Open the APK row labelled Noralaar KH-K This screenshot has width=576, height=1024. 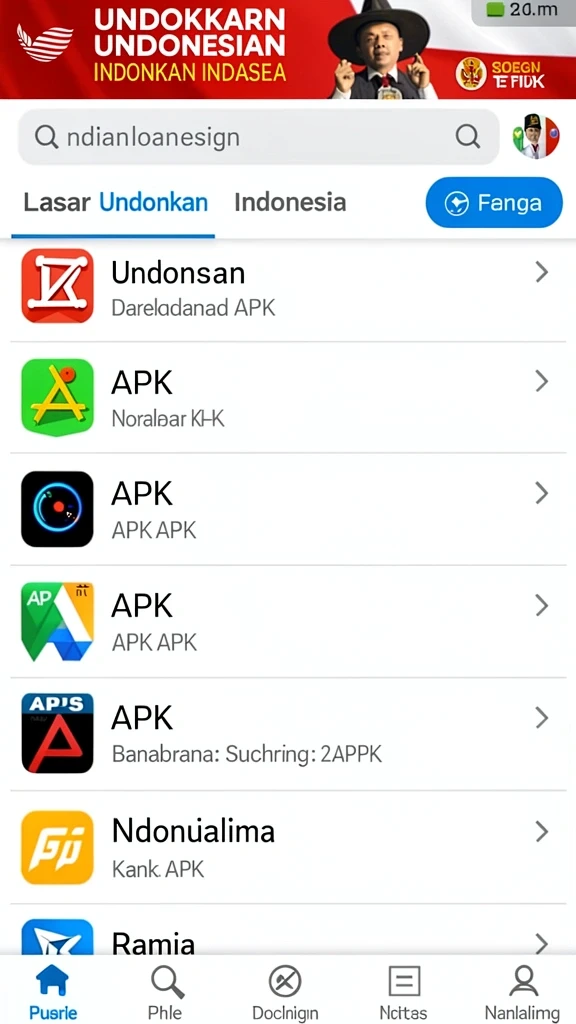pyautogui.click(x=288, y=397)
